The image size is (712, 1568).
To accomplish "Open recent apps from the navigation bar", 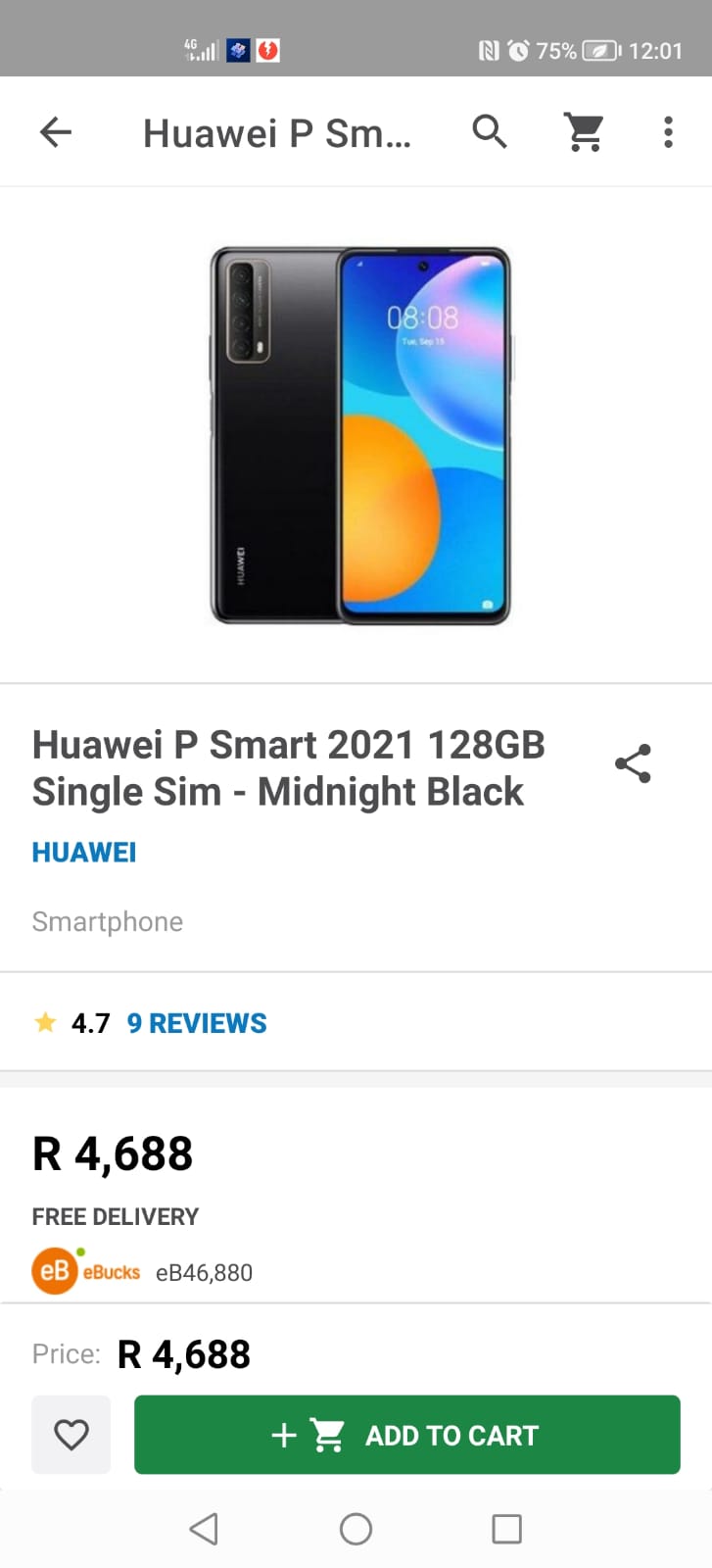I will click(x=506, y=1529).
